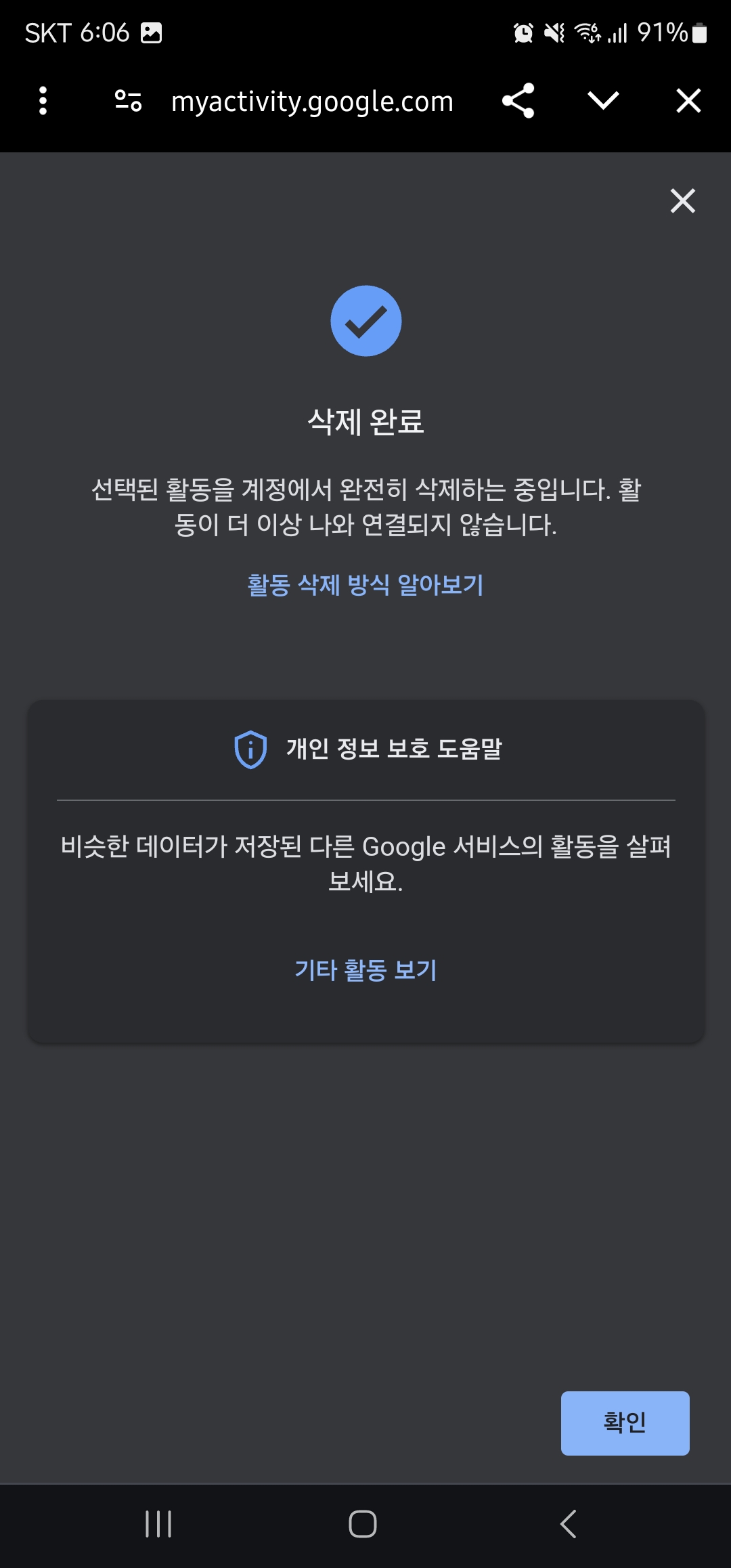Tap the 확인 confirmation button
Screen dimensions: 731x1568
[624, 1423]
